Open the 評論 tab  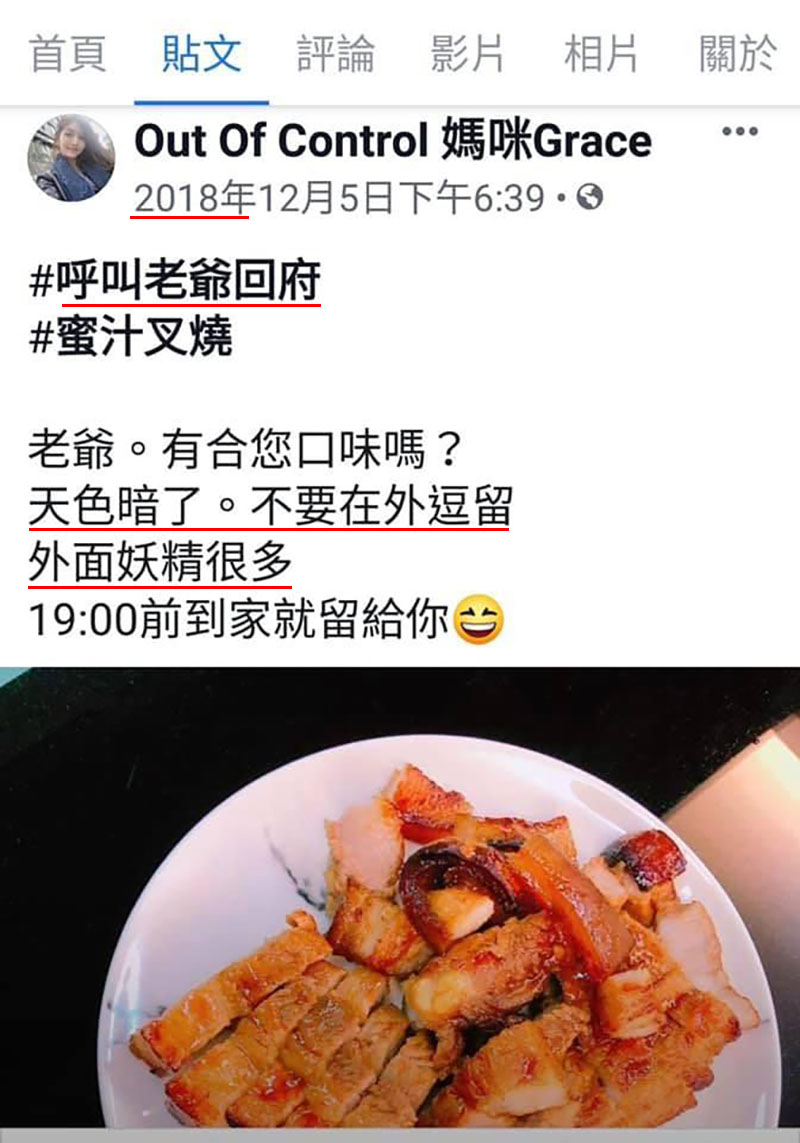(x=335, y=53)
